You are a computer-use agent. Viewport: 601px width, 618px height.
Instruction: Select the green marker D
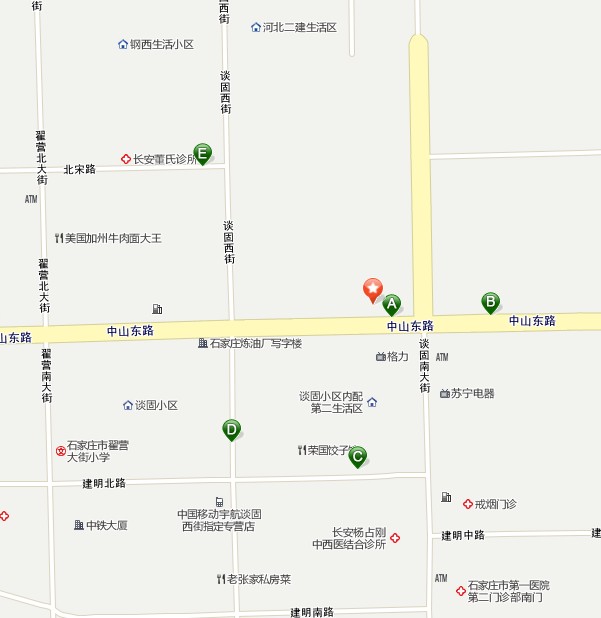tap(231, 429)
